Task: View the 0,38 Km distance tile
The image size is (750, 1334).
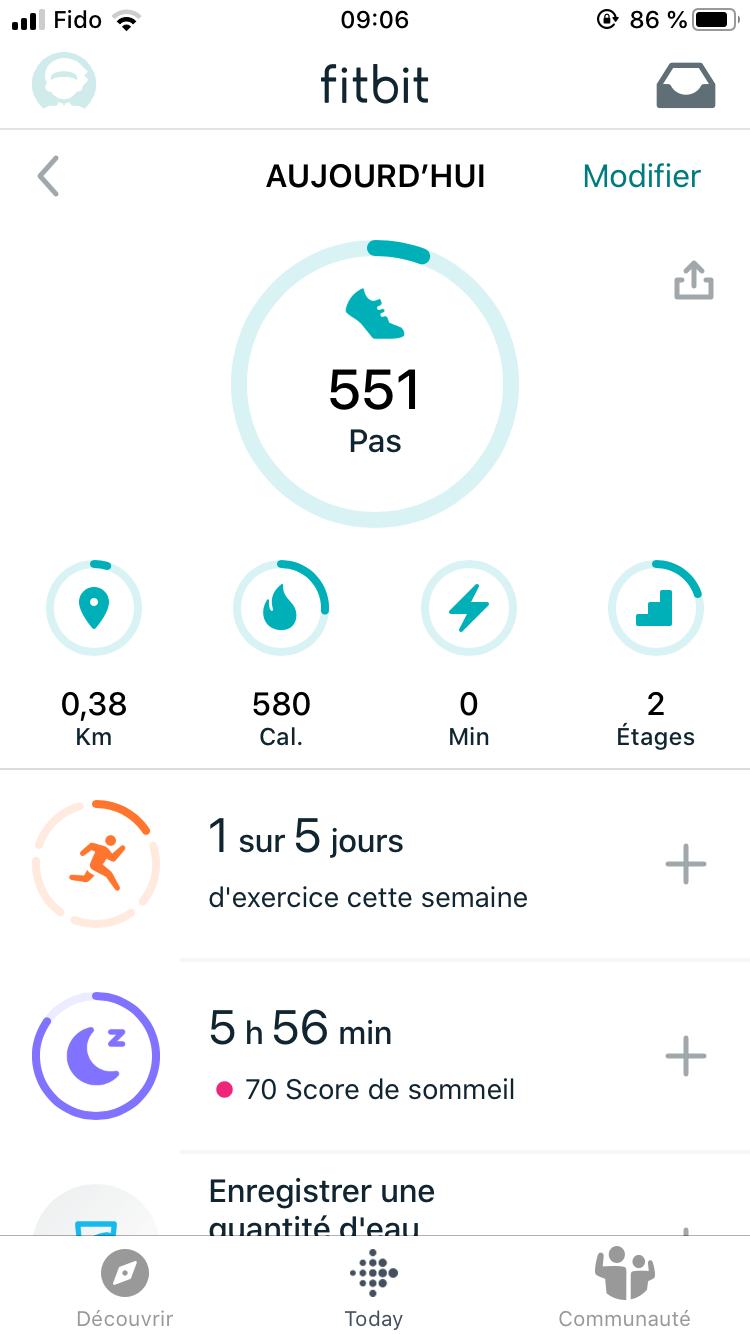Action: click(94, 650)
